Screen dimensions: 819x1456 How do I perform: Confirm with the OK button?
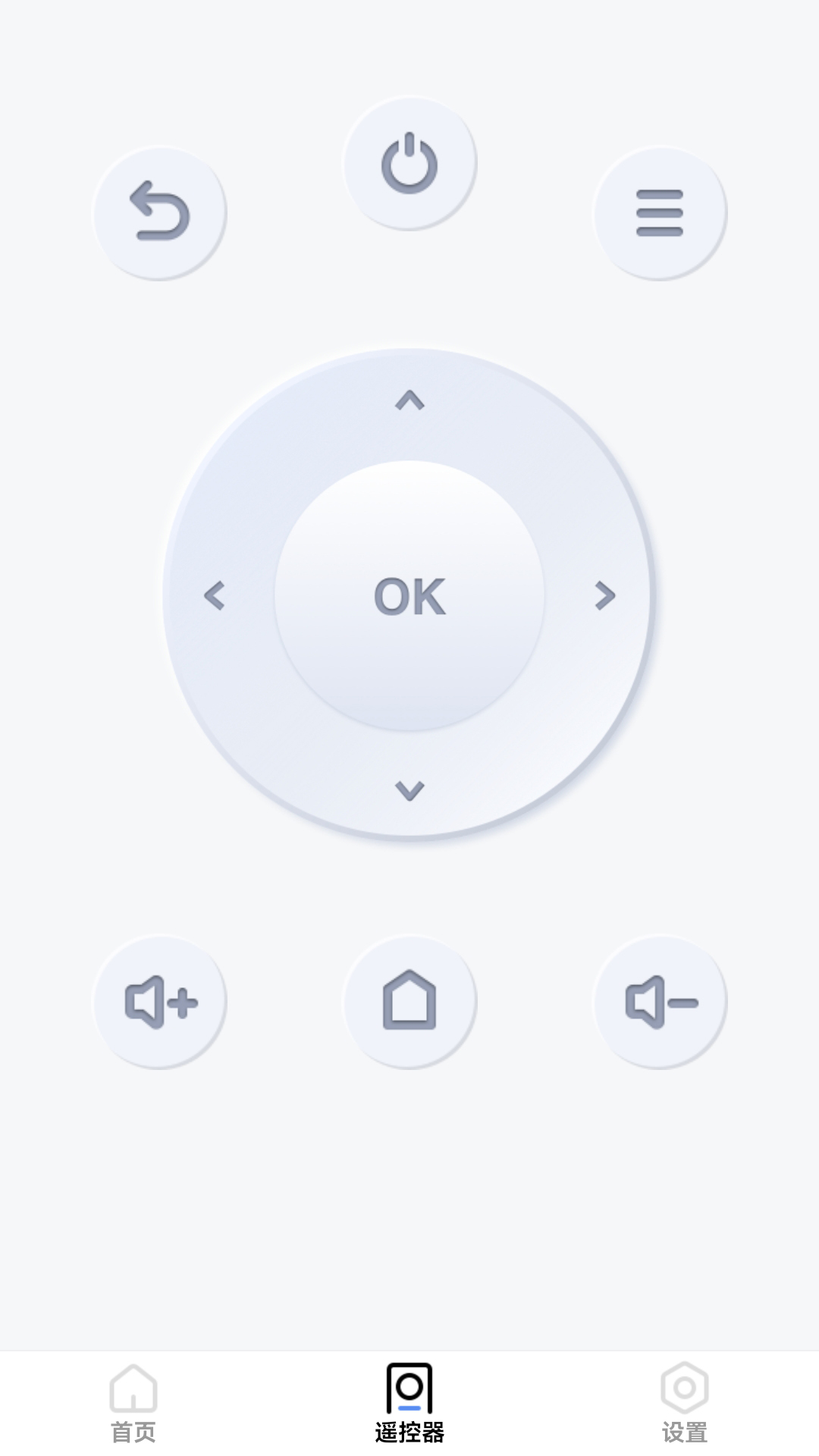pyautogui.click(x=409, y=595)
